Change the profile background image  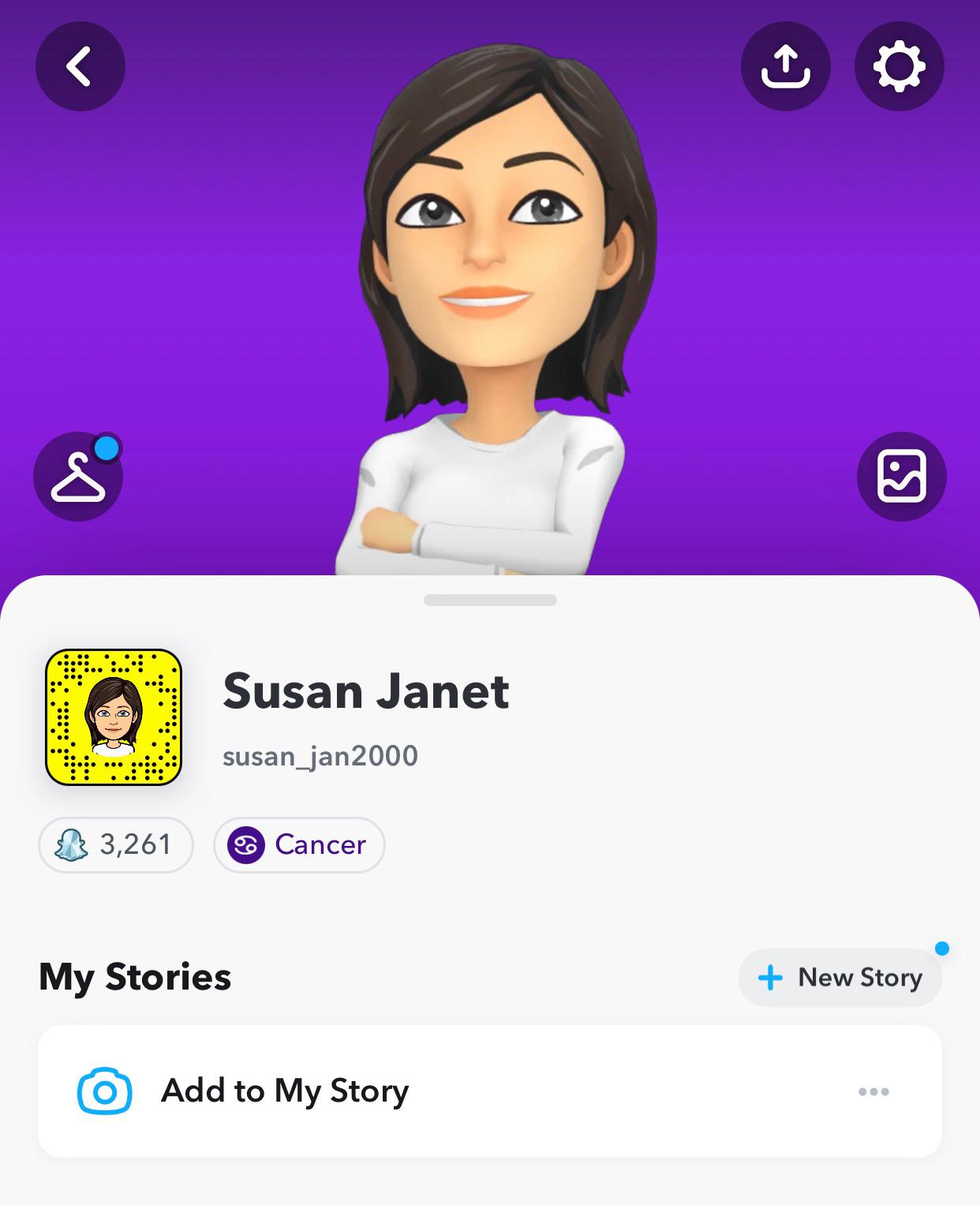pos(901,477)
